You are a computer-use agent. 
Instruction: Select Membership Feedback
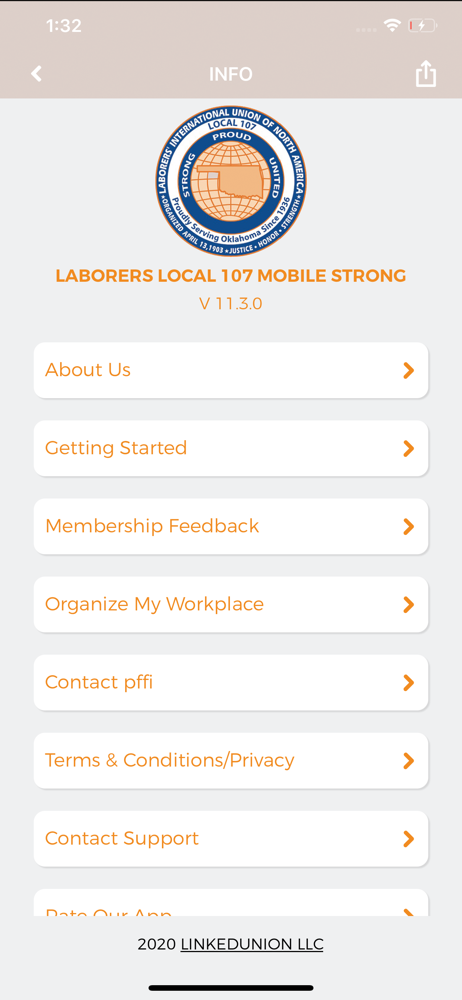(231, 526)
